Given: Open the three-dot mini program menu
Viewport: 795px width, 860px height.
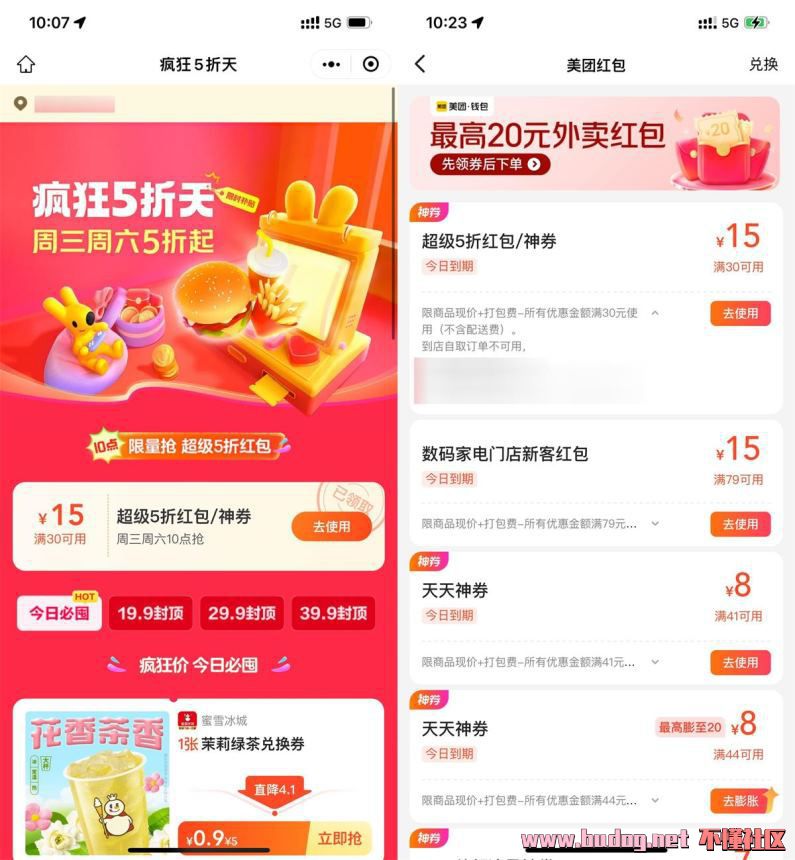Looking at the screenshot, I should (331, 64).
